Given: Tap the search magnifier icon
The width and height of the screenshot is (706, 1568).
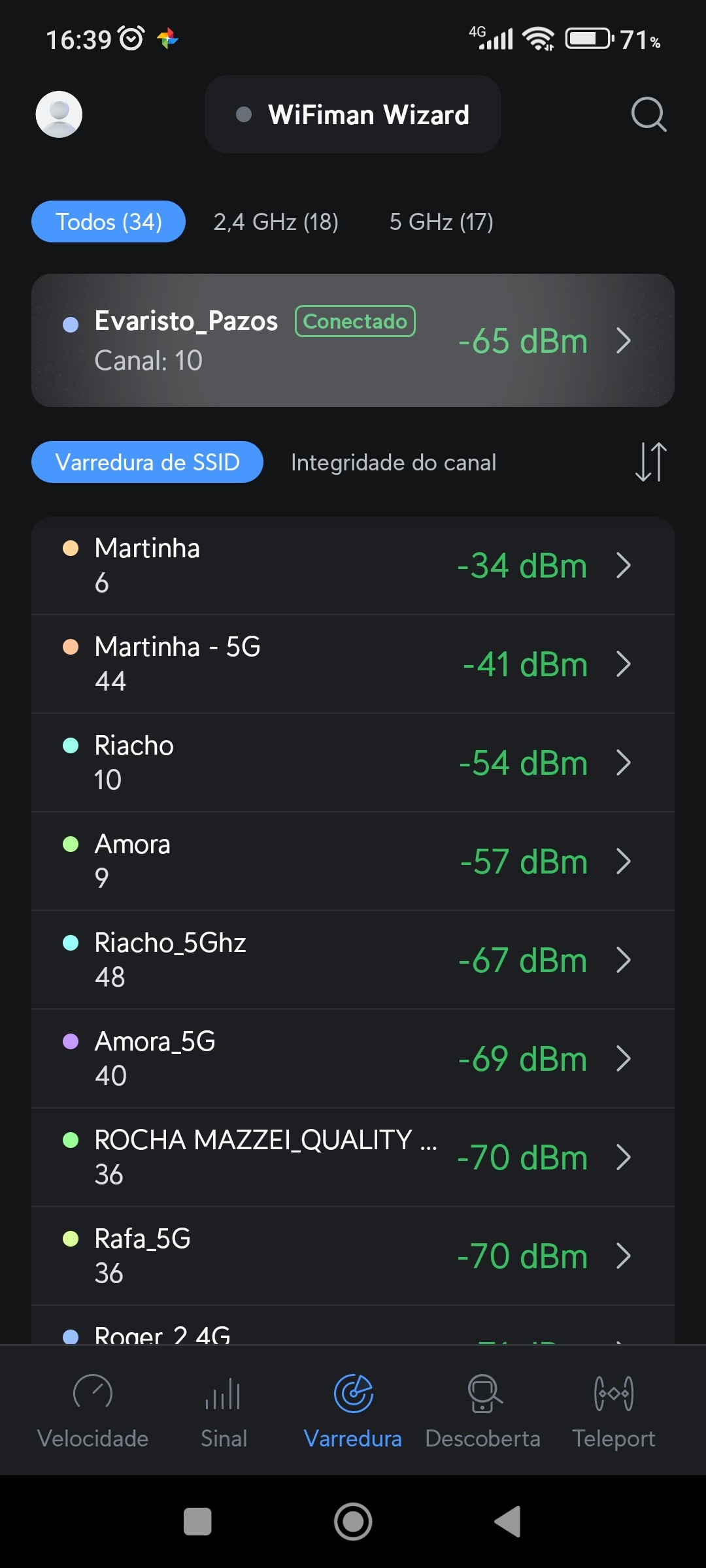Looking at the screenshot, I should pos(648,114).
